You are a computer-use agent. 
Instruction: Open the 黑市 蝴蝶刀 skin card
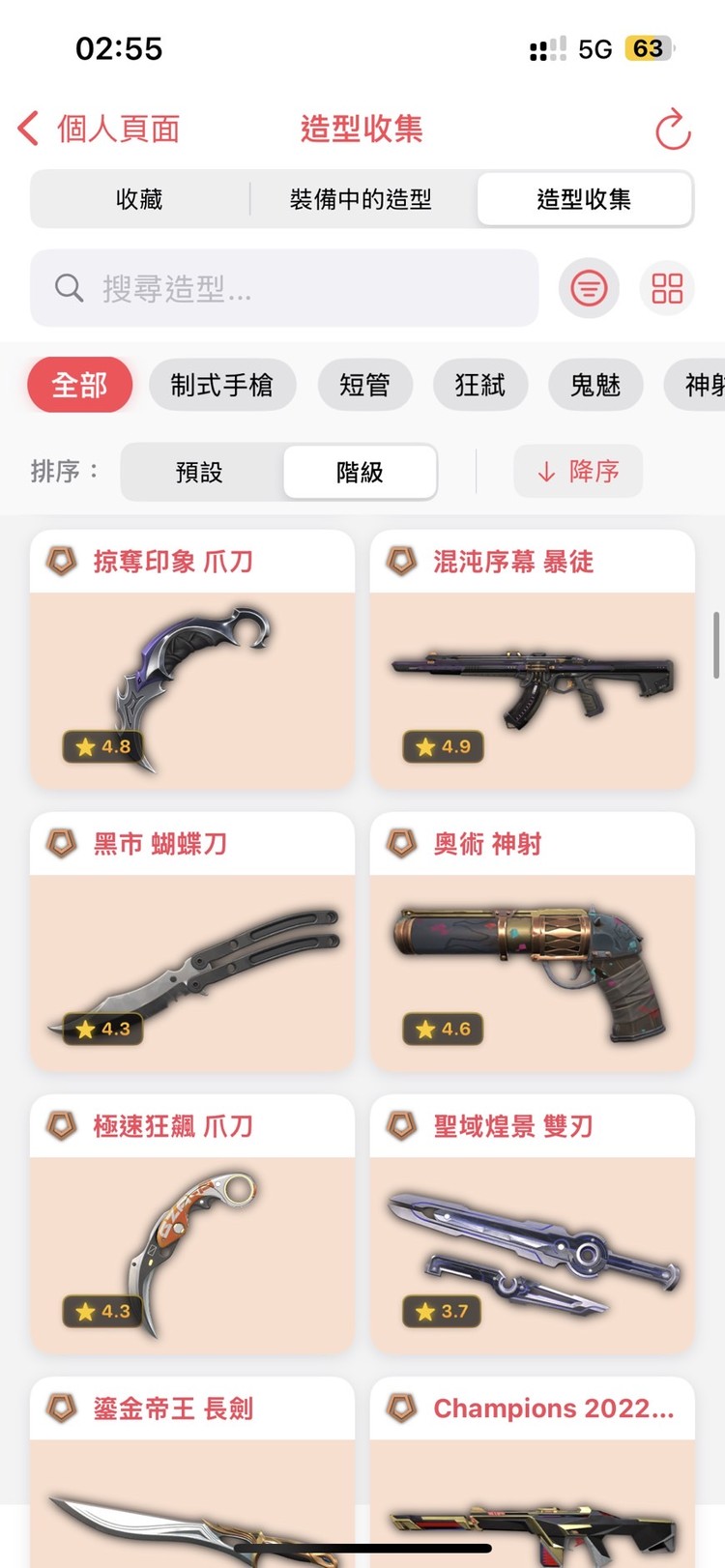192,943
